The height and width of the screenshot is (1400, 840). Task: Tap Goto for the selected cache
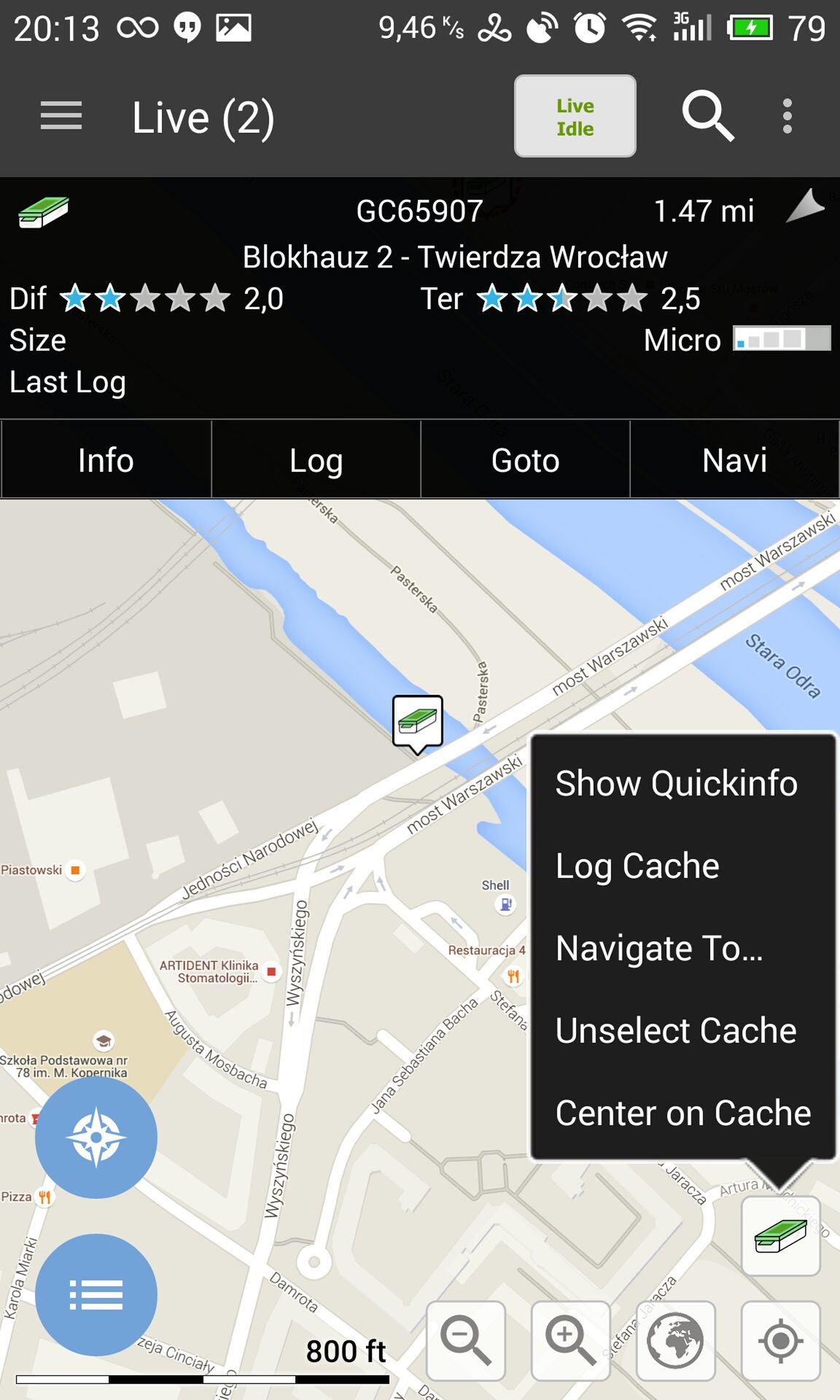(x=526, y=460)
